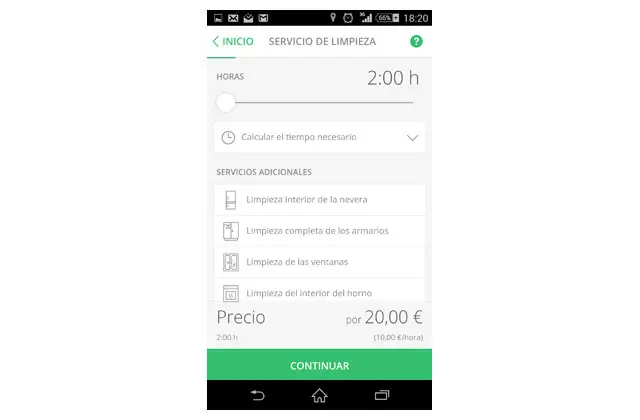Tap the green CONTINUAR button
The height and width of the screenshot is (420, 640).
point(319,365)
